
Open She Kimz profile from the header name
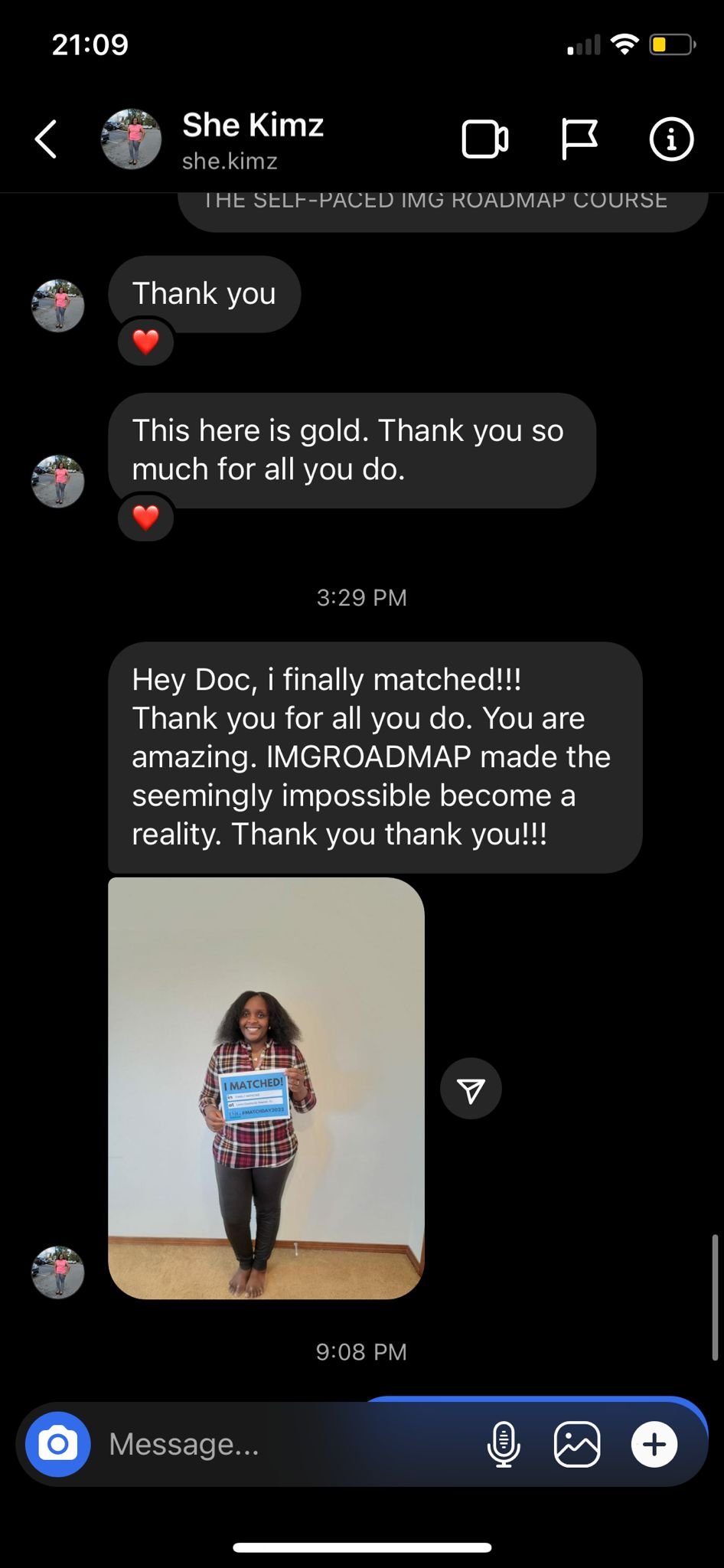point(253,125)
